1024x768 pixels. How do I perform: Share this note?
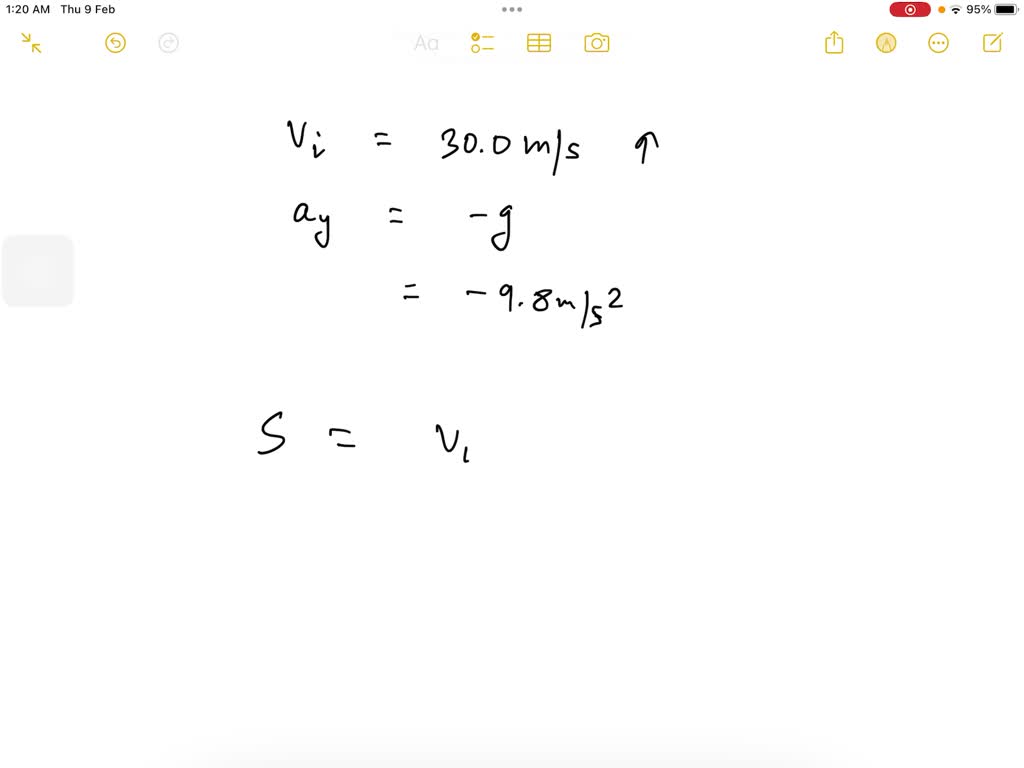[834, 43]
